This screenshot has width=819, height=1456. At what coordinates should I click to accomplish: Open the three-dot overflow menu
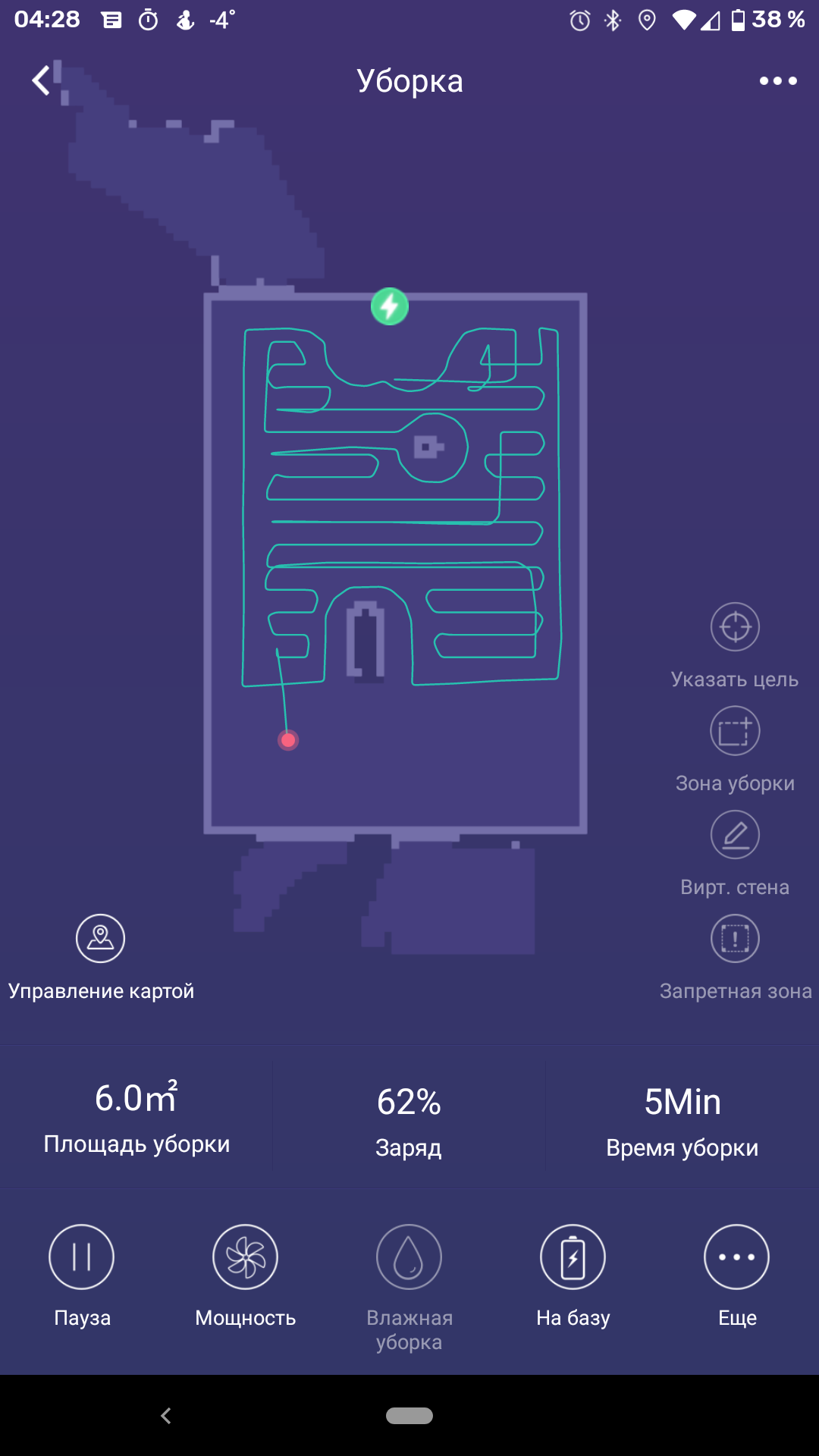pyautogui.click(x=778, y=81)
